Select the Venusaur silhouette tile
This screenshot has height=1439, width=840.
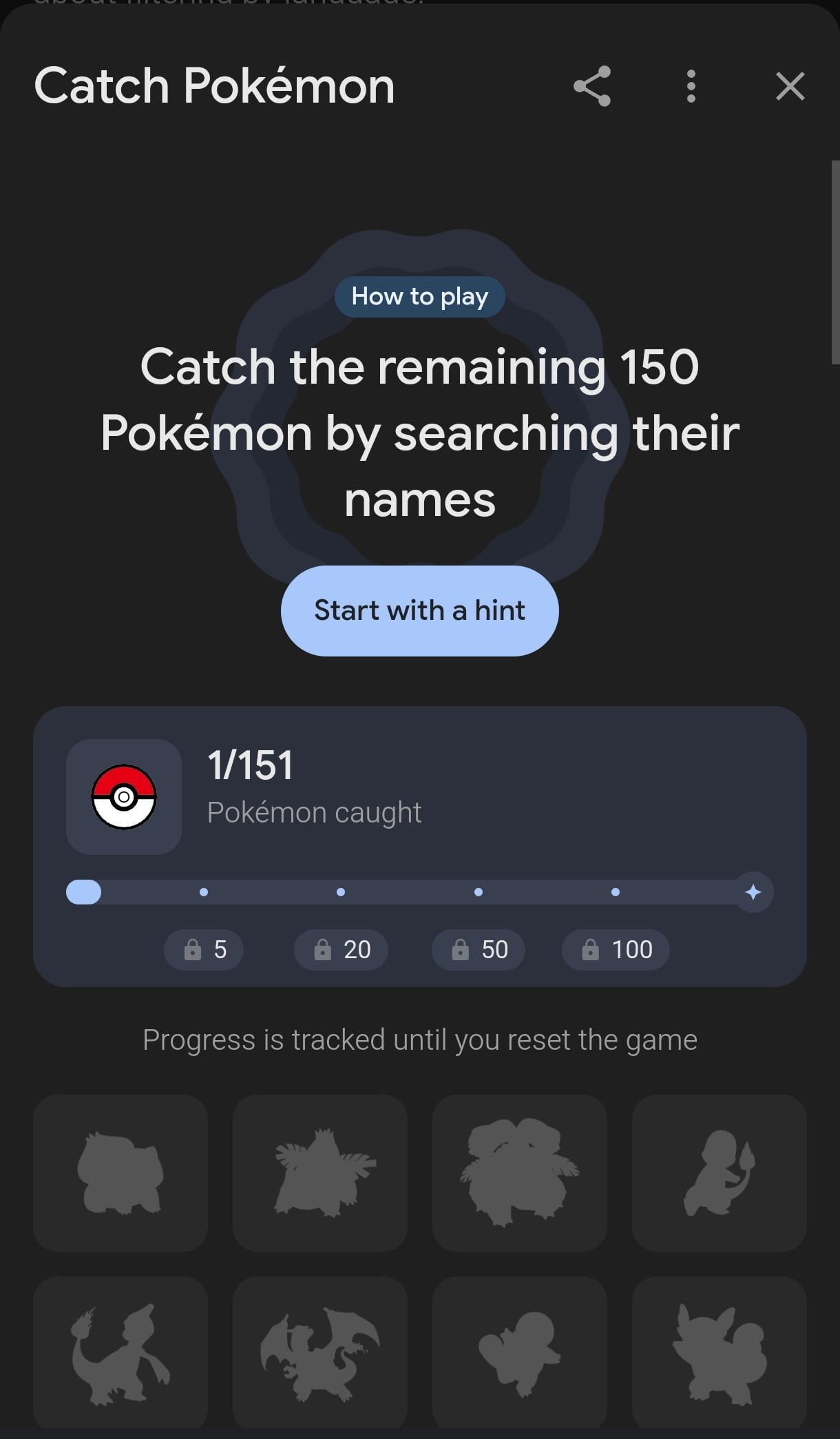[x=520, y=1172]
